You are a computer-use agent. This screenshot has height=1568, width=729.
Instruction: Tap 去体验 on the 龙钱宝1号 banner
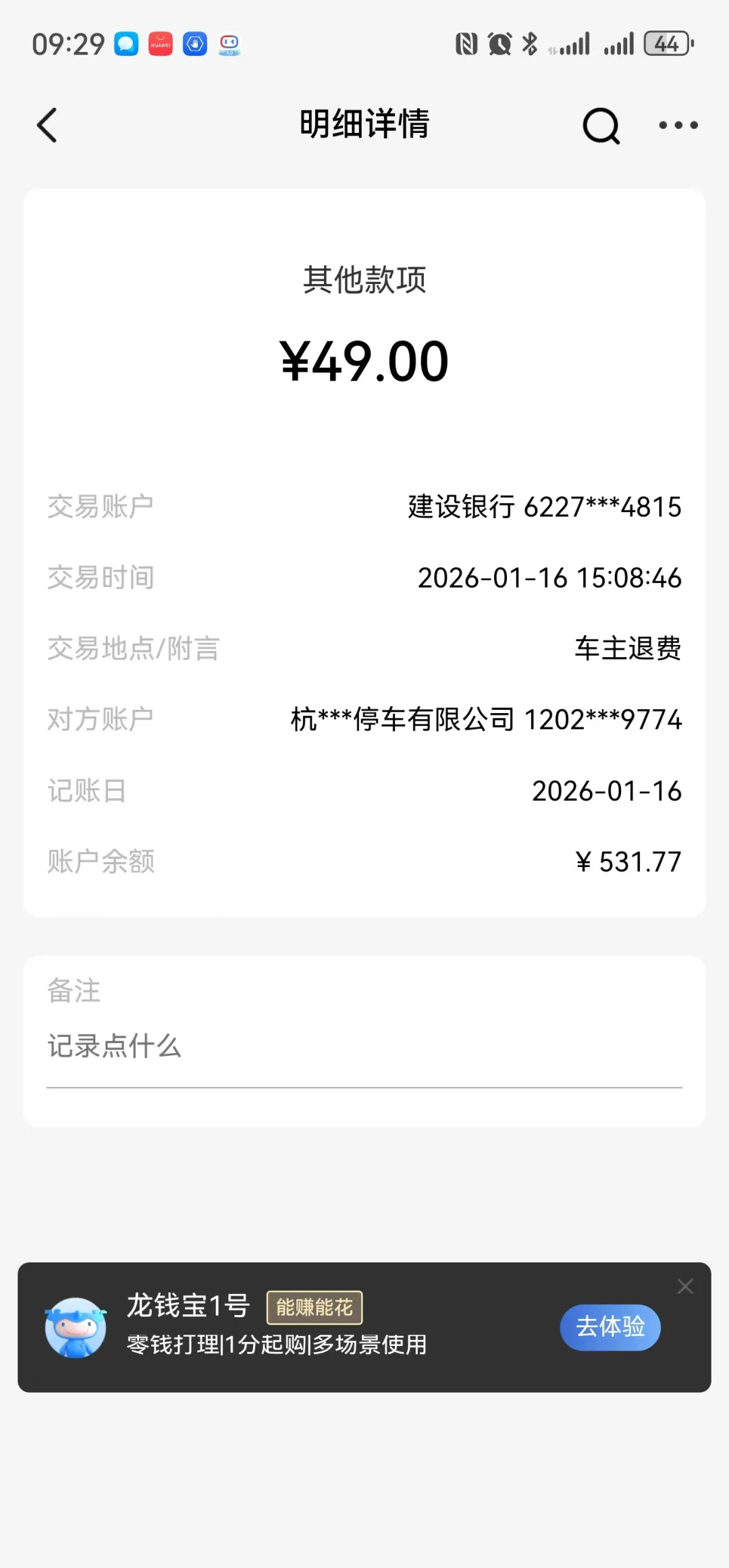click(x=610, y=1327)
